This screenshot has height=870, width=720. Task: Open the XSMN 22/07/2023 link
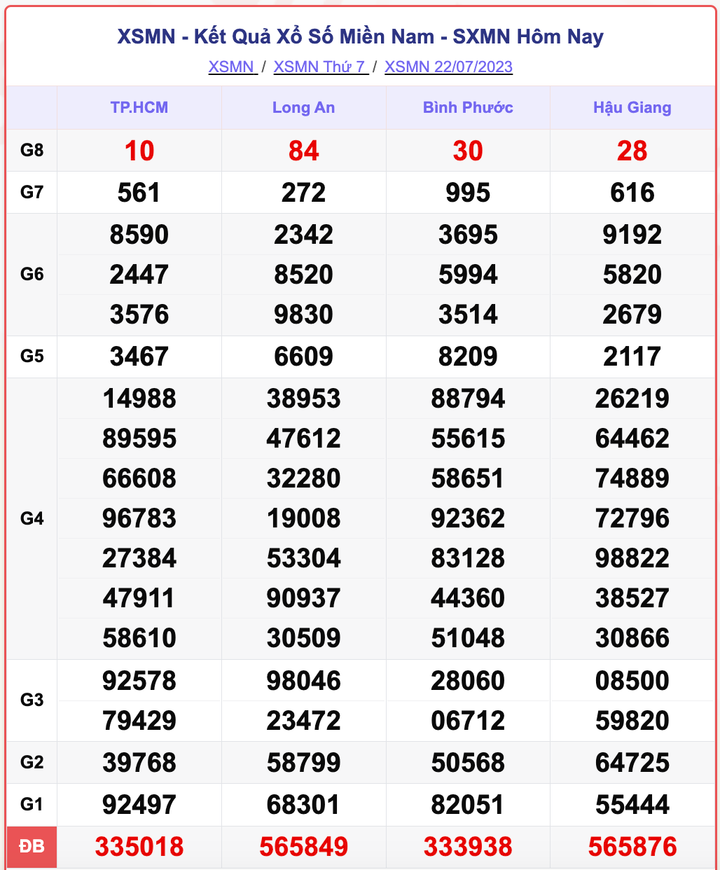[x=448, y=67]
